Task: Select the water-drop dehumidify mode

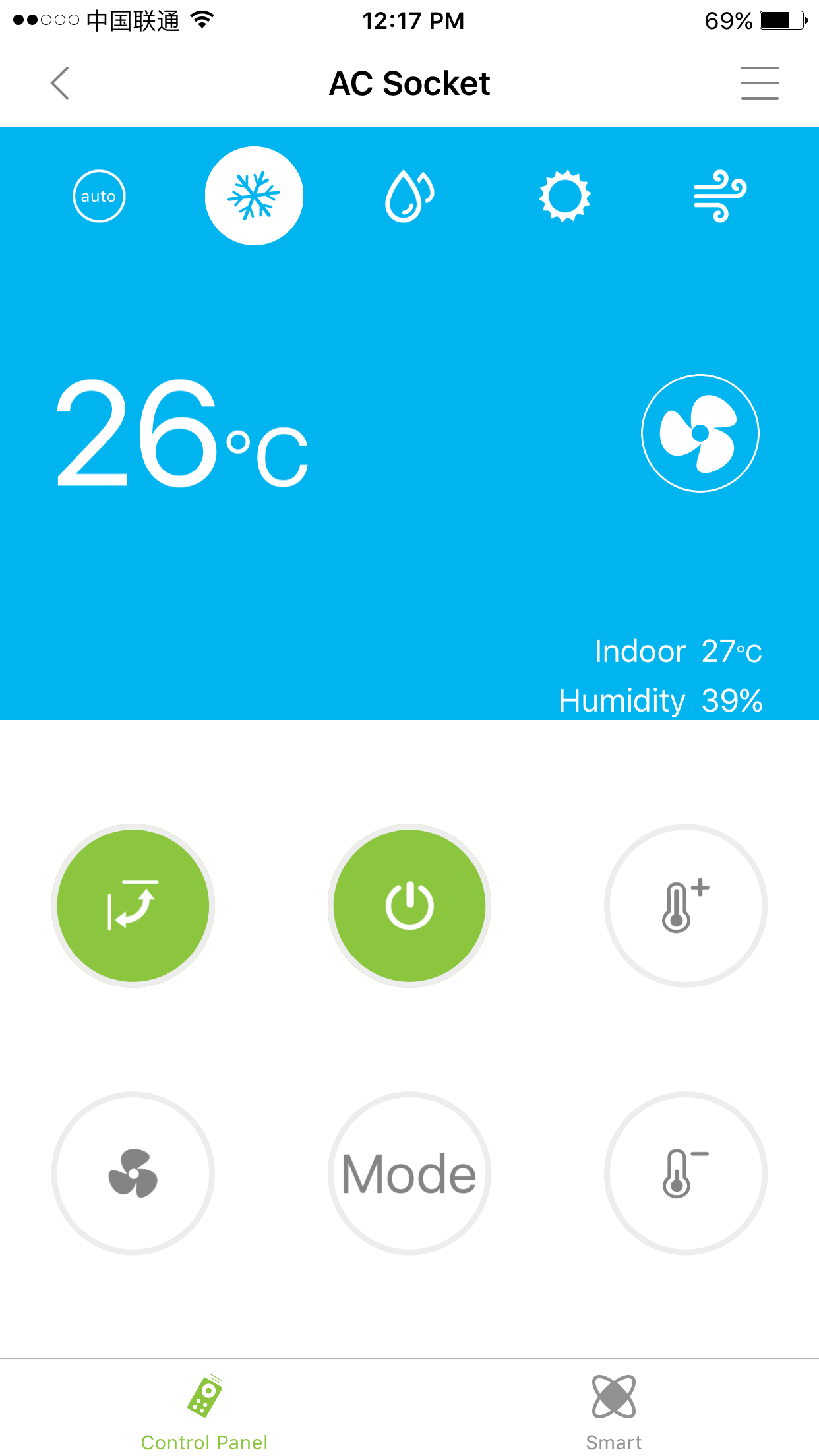Action: [409, 197]
